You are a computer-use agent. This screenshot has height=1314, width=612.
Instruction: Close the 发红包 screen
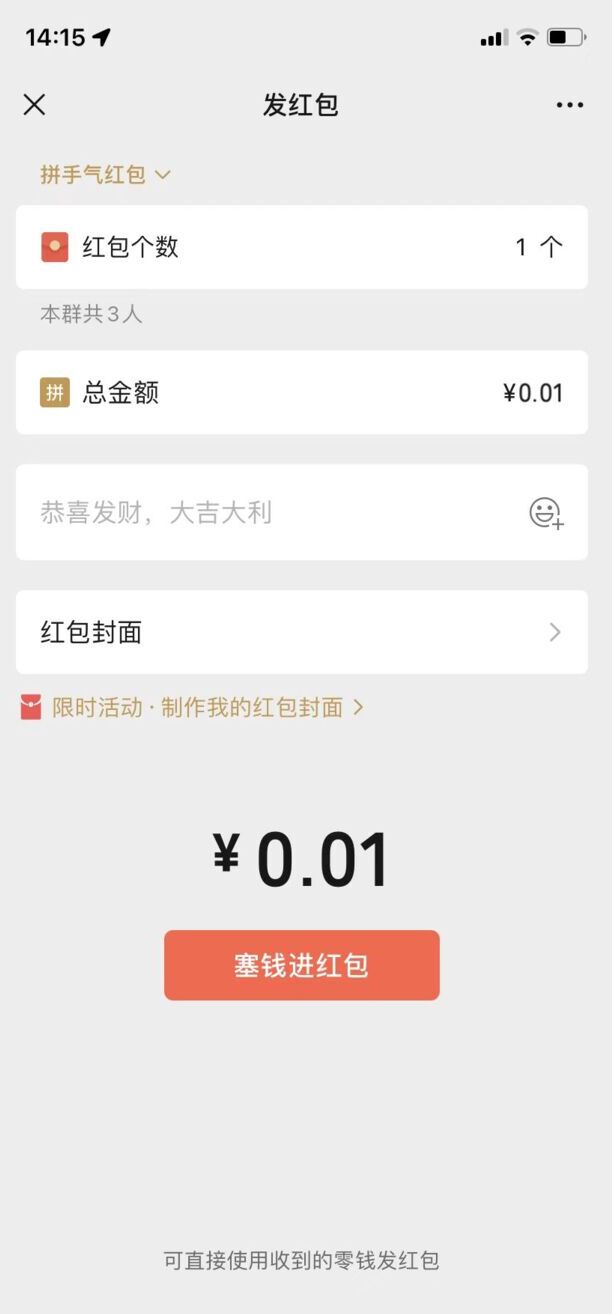[x=34, y=105]
